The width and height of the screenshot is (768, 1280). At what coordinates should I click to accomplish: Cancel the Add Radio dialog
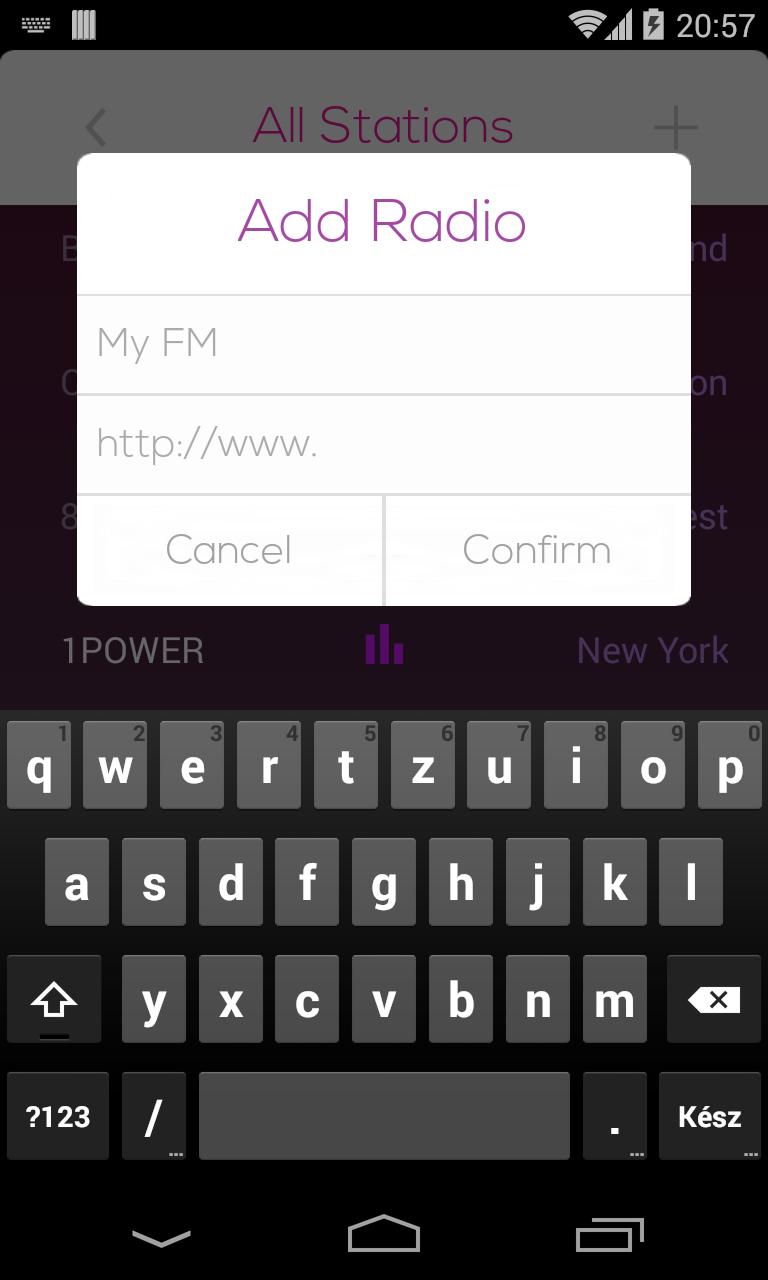[229, 550]
